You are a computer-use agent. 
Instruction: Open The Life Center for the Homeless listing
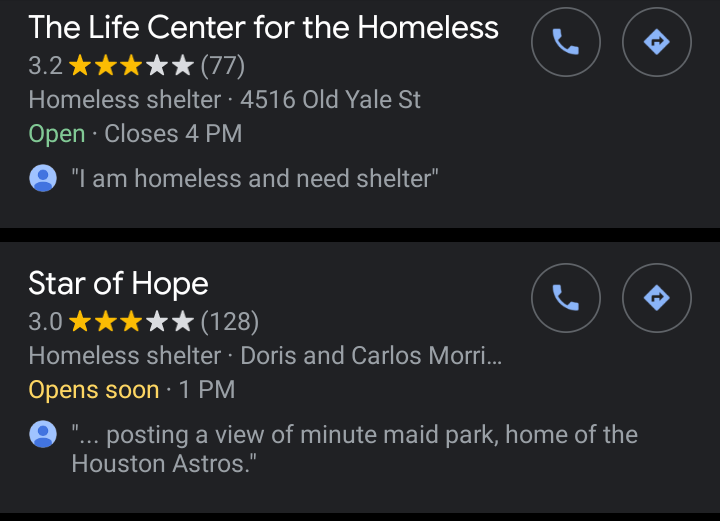click(264, 27)
